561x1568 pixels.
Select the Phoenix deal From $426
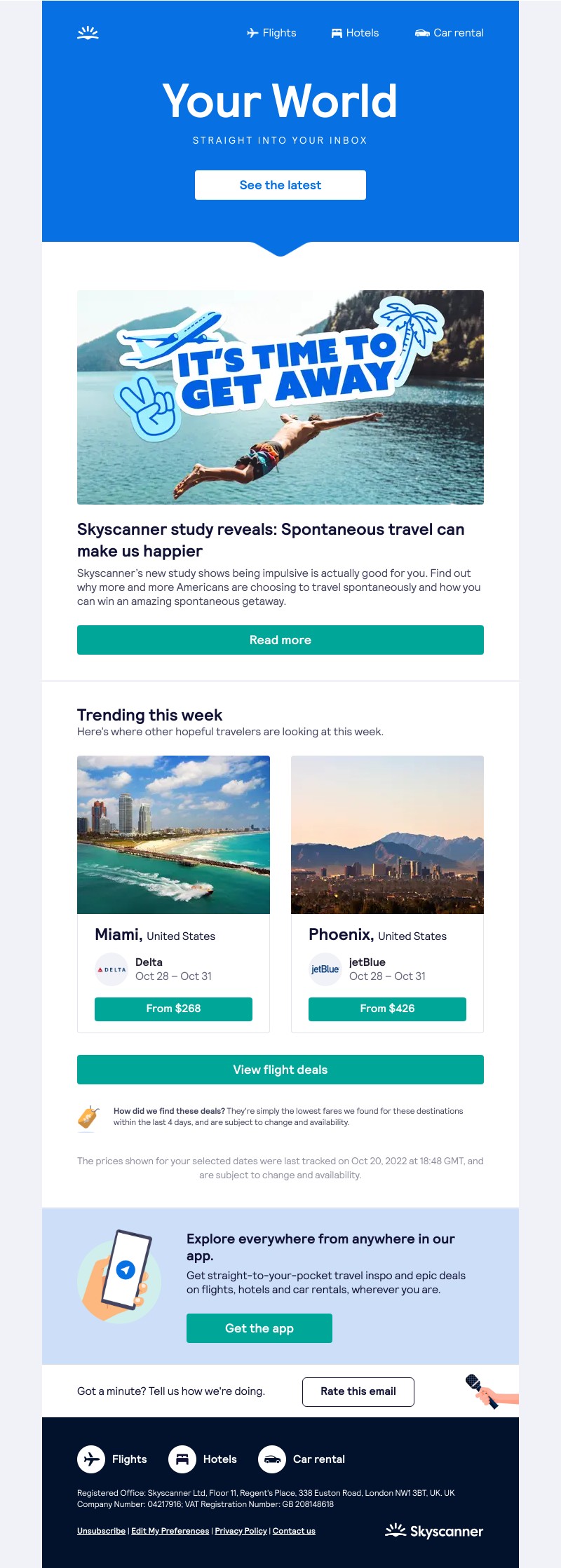387,1009
